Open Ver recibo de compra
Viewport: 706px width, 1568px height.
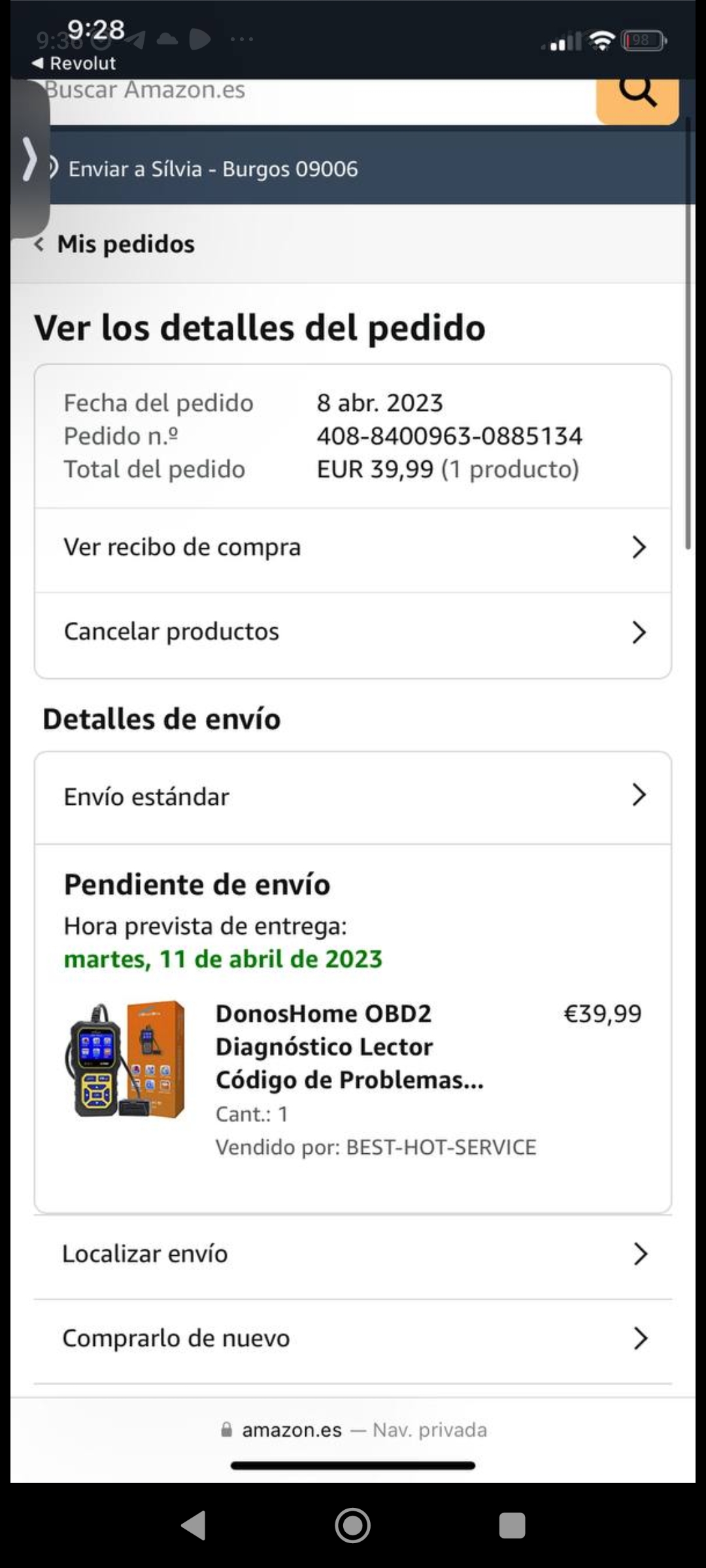pos(353,547)
